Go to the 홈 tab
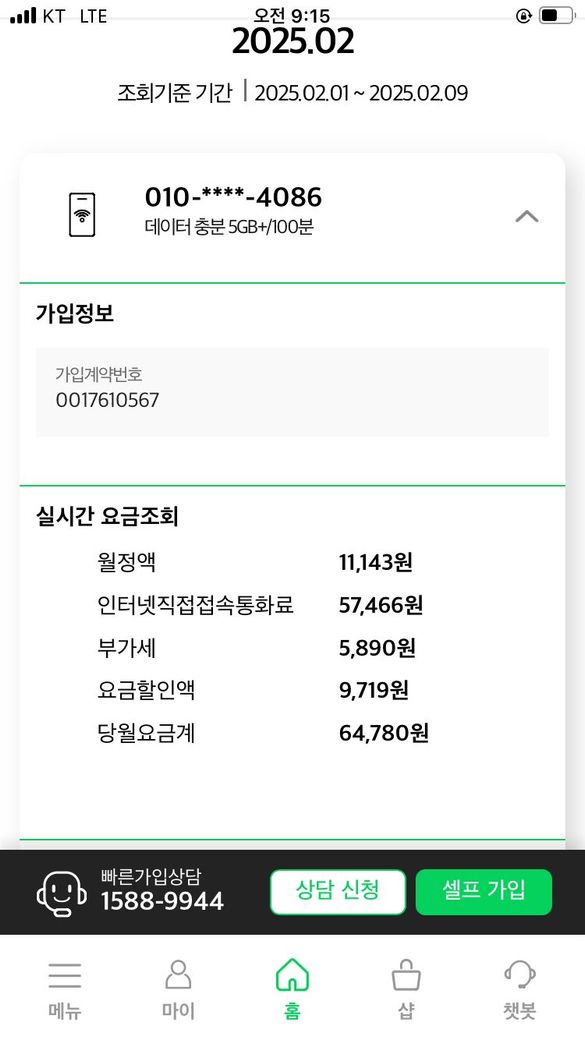The height and width of the screenshot is (1040, 585). 292,988
